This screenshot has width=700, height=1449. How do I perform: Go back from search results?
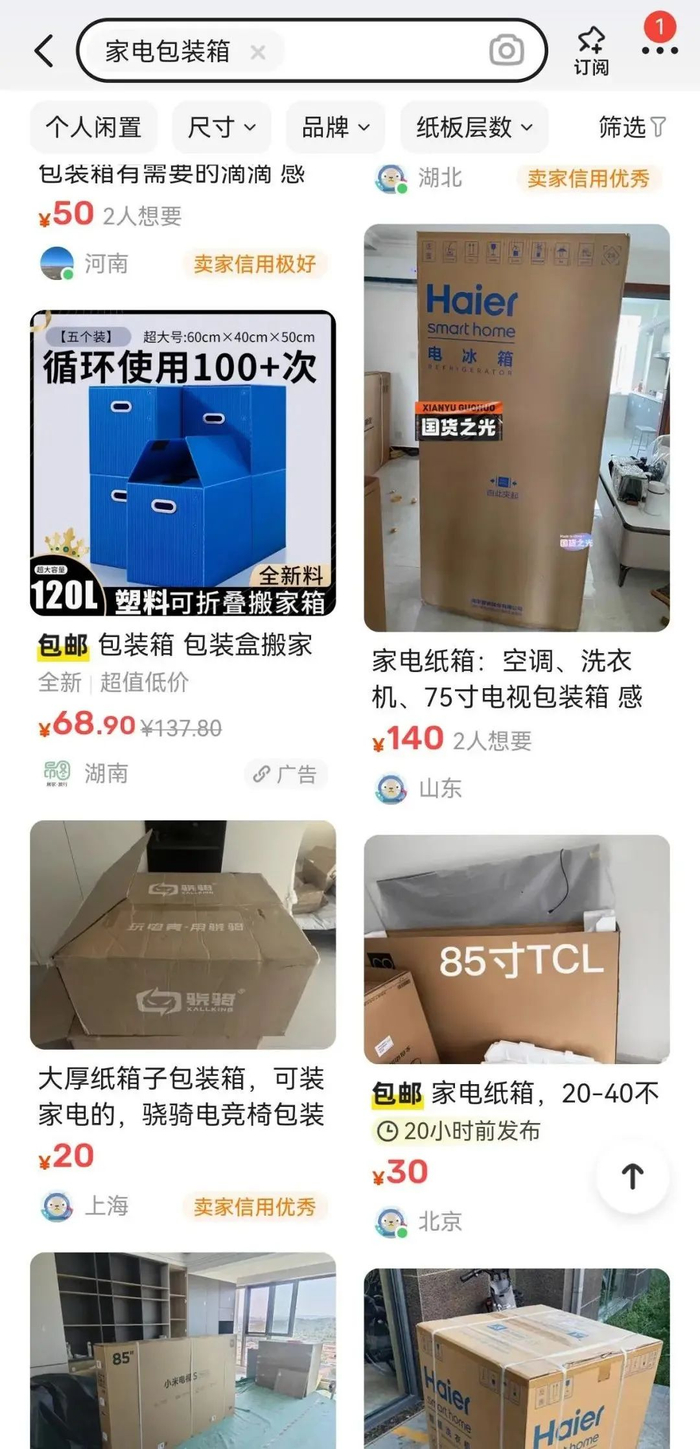44,51
